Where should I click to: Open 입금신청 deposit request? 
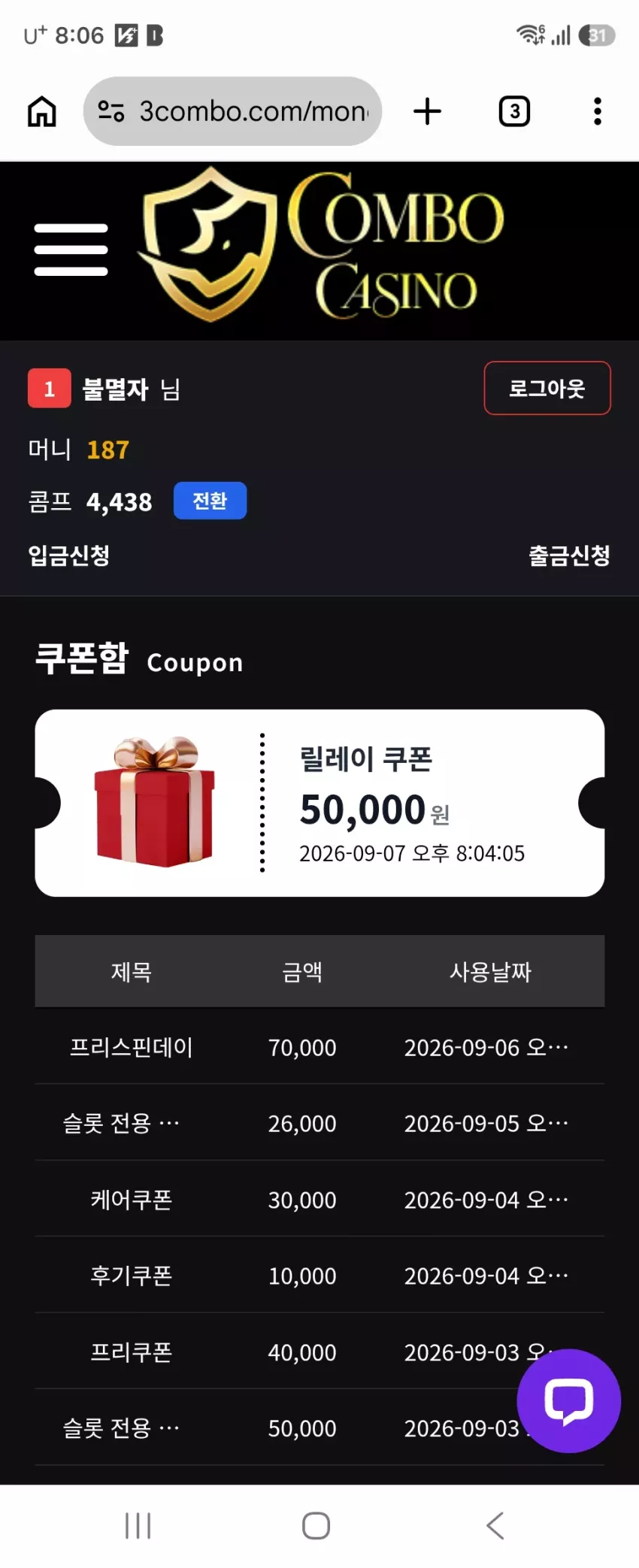pos(69,555)
